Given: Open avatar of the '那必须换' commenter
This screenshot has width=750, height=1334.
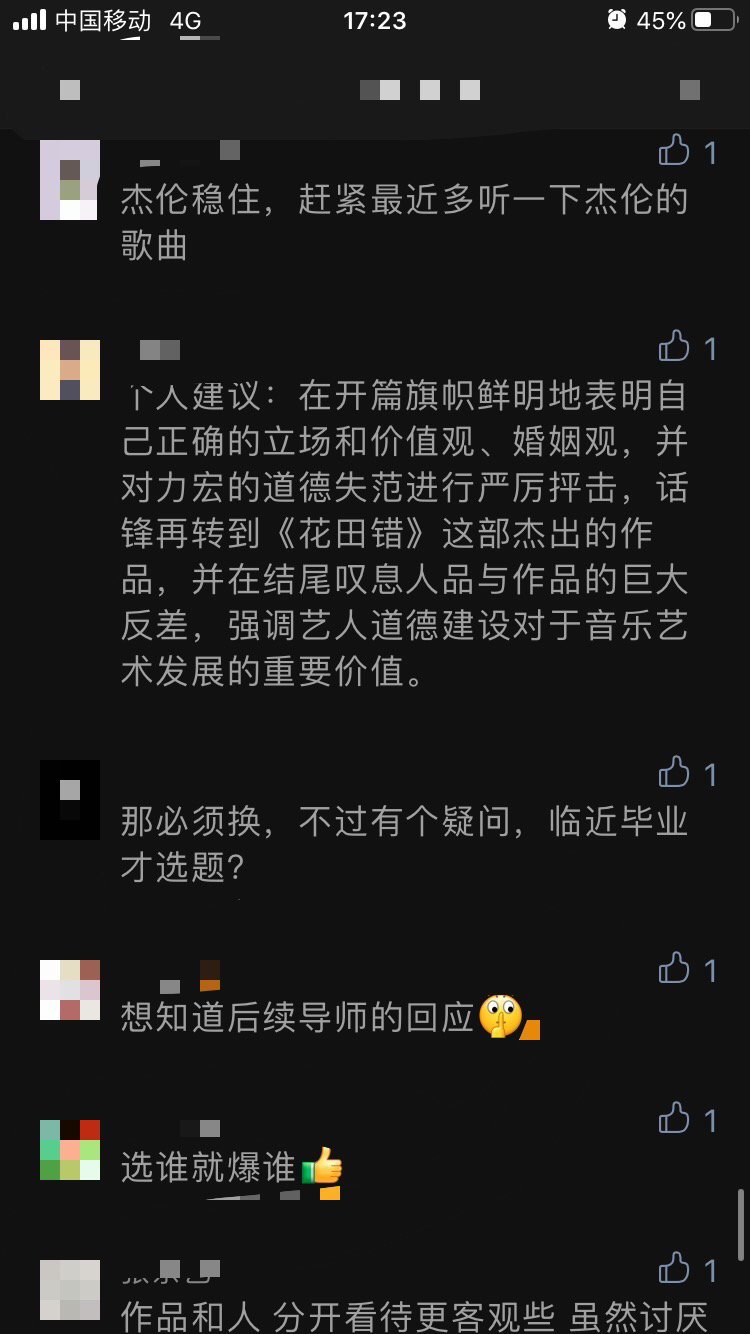Looking at the screenshot, I should (70, 800).
